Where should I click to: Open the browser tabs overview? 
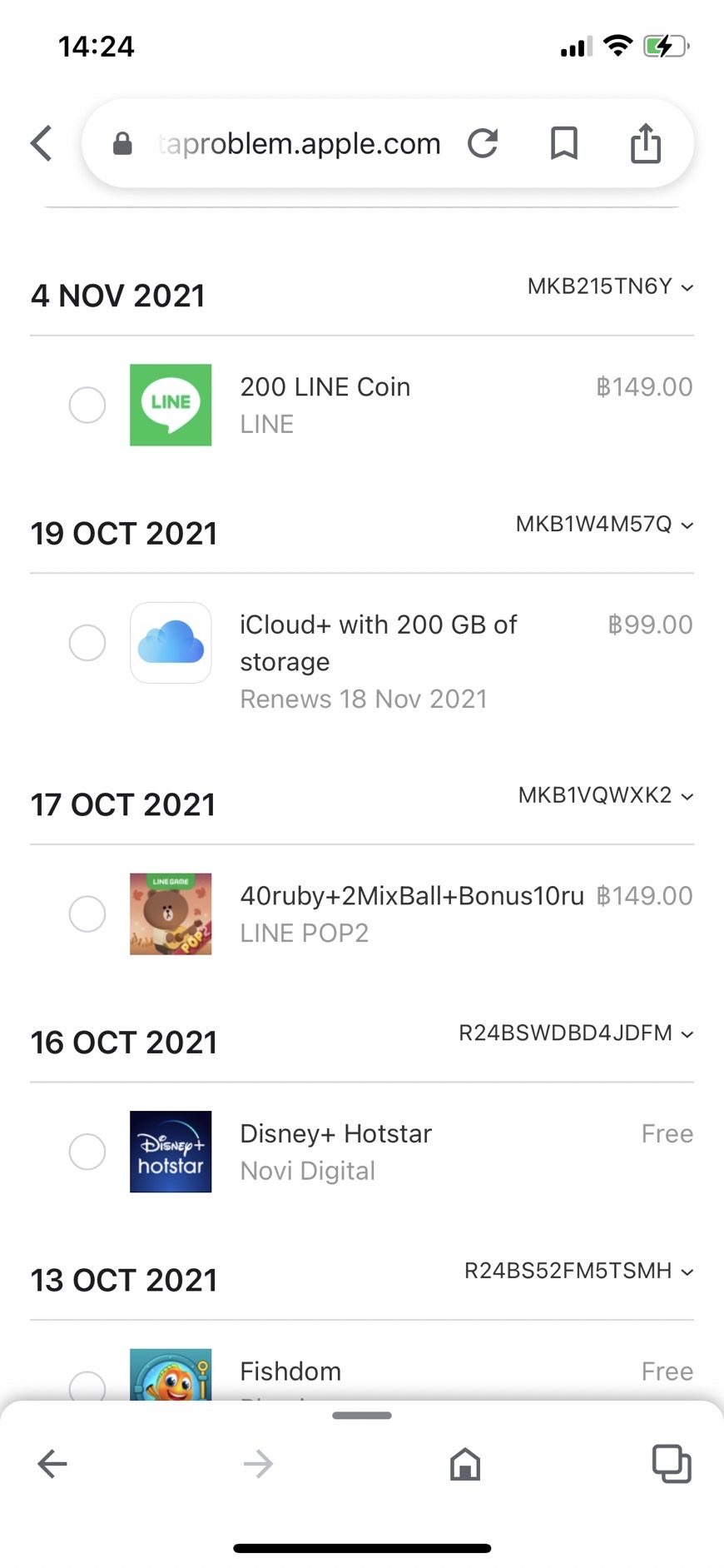click(x=672, y=1463)
